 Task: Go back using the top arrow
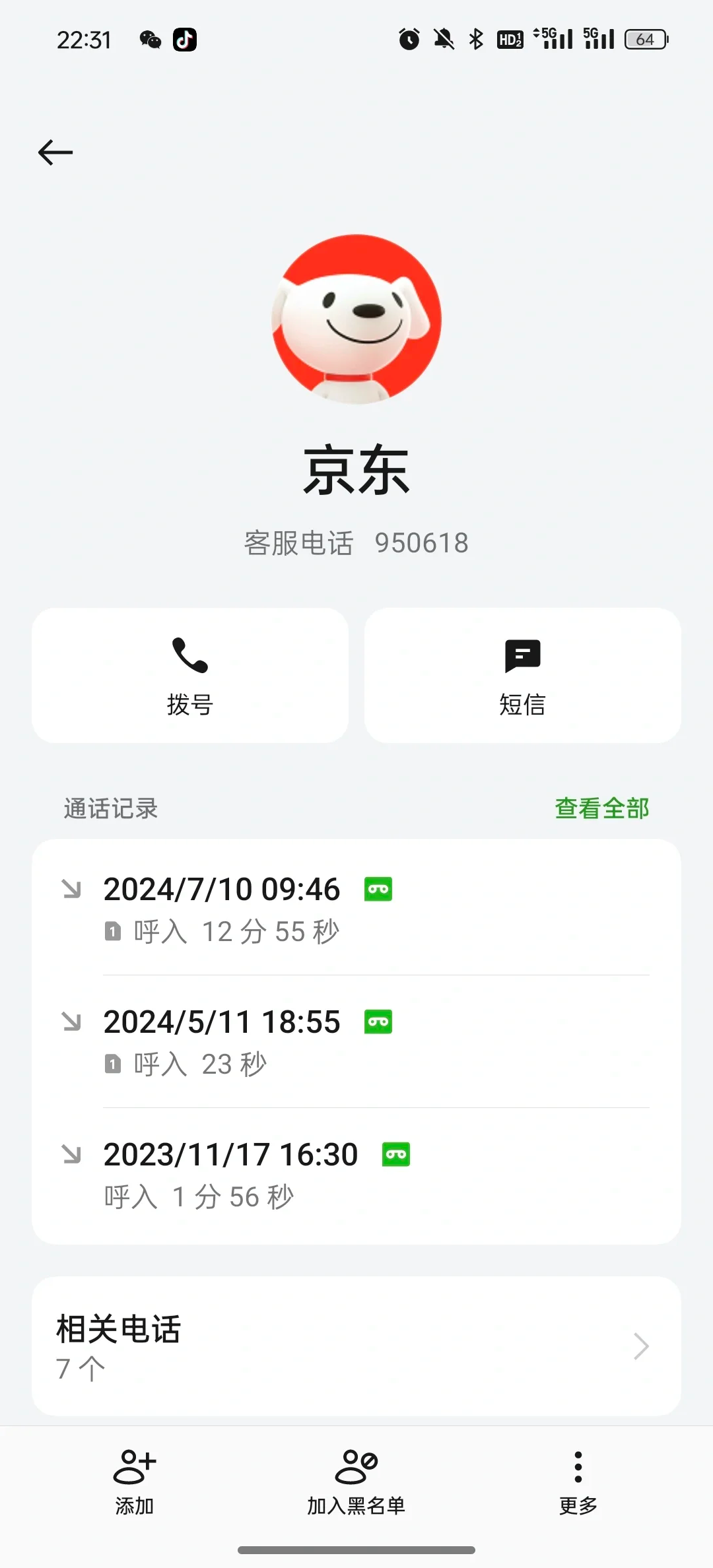point(55,152)
